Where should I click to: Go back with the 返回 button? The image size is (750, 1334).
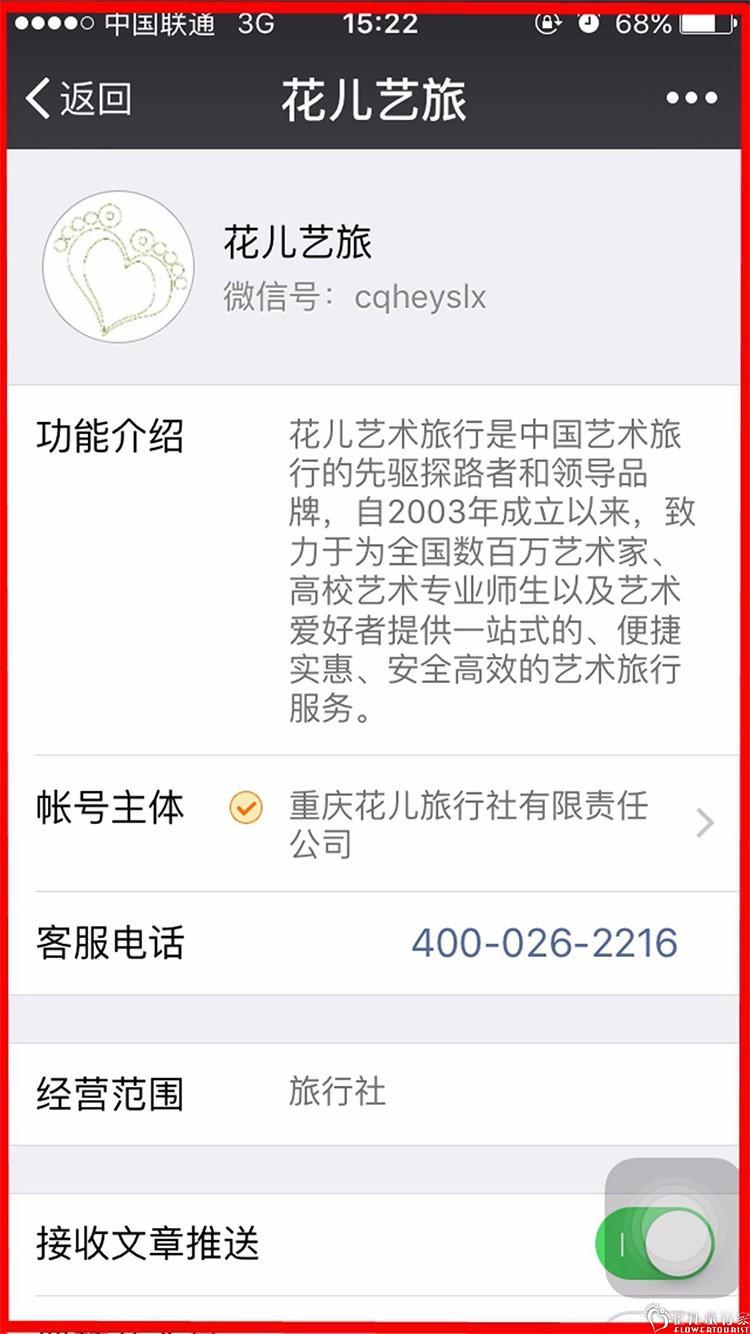(80, 99)
